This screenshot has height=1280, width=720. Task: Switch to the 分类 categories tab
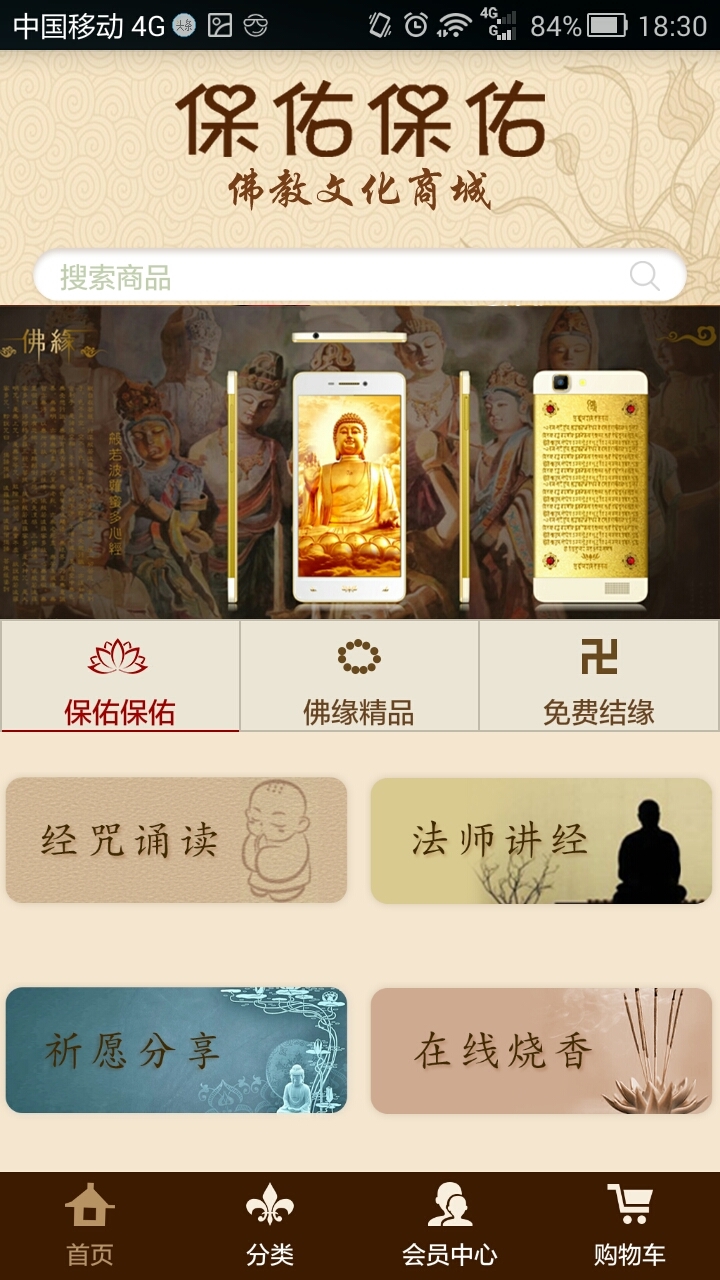[270, 1225]
